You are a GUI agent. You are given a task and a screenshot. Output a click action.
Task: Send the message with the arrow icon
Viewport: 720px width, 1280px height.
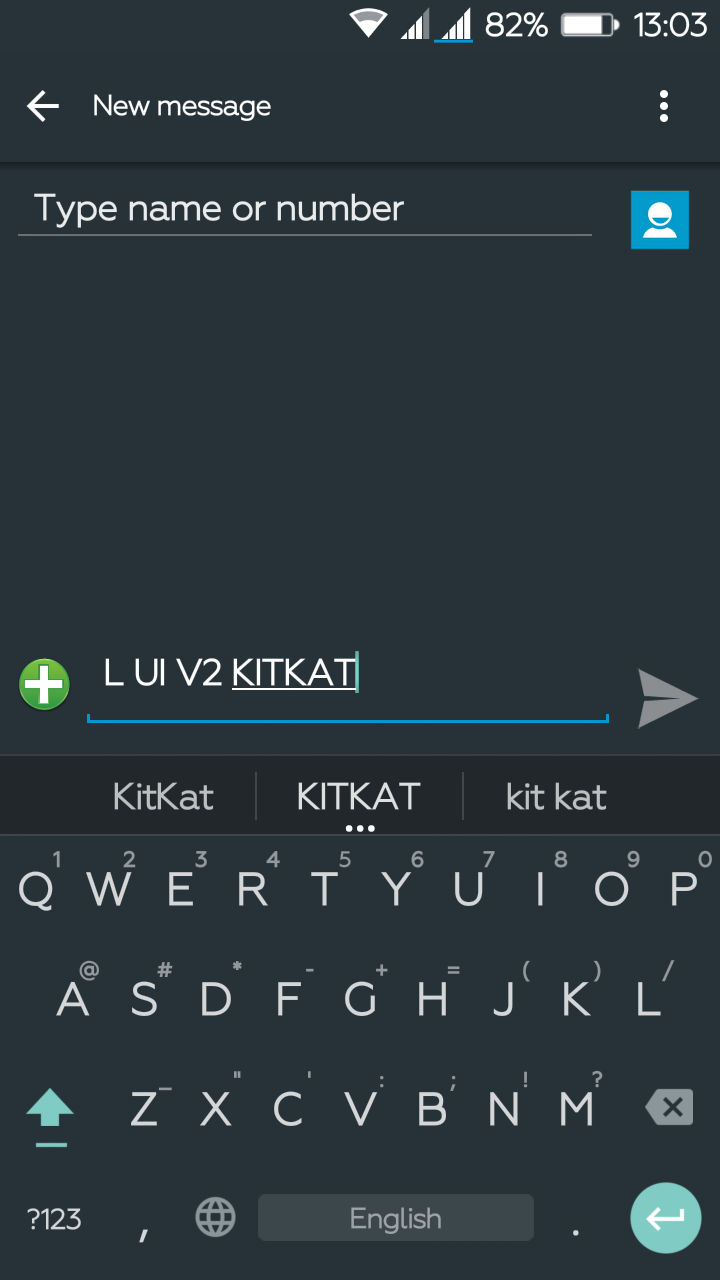click(x=667, y=698)
